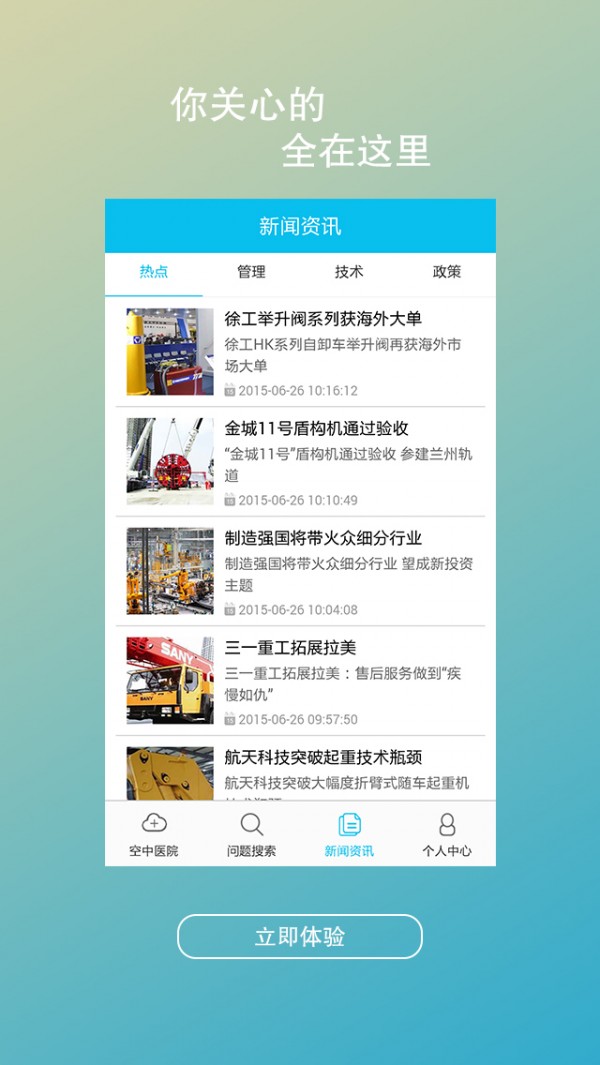The width and height of the screenshot is (600, 1065).
Task: Tap the 立即体验 button
Action: tap(300, 936)
